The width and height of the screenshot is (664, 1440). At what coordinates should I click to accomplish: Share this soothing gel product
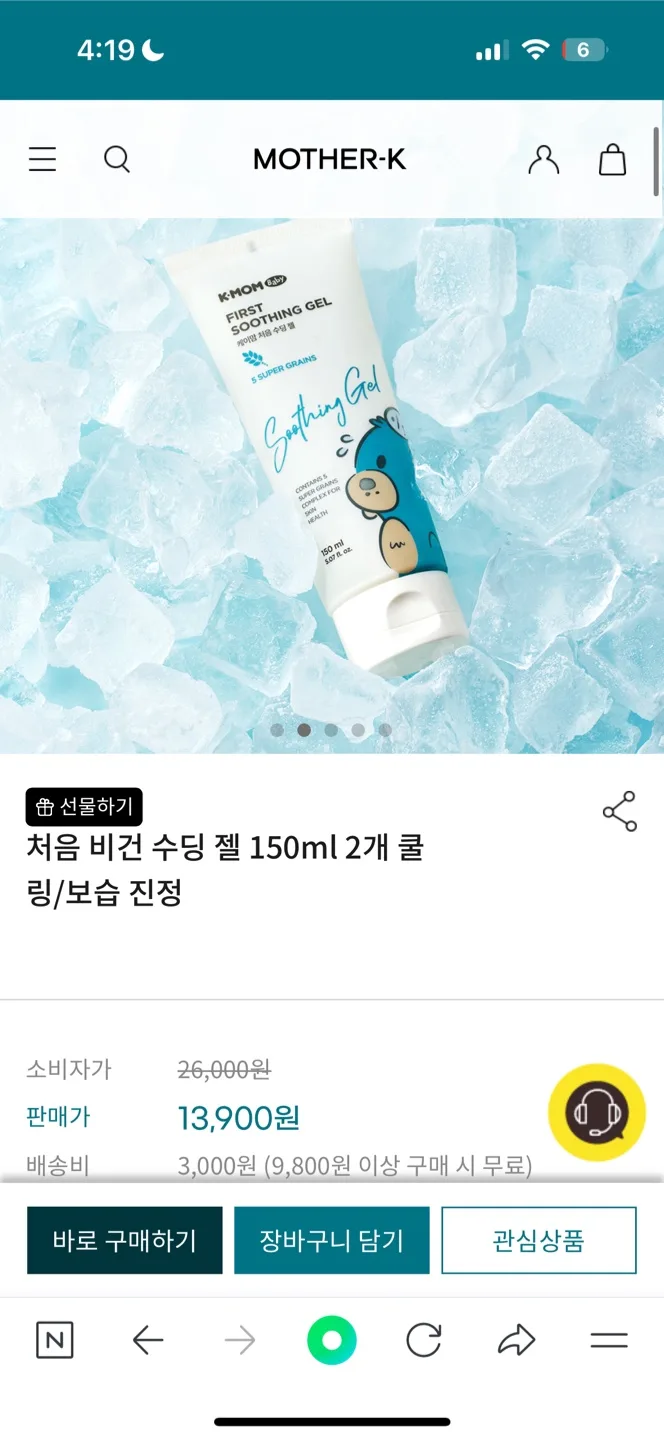pyautogui.click(x=620, y=811)
